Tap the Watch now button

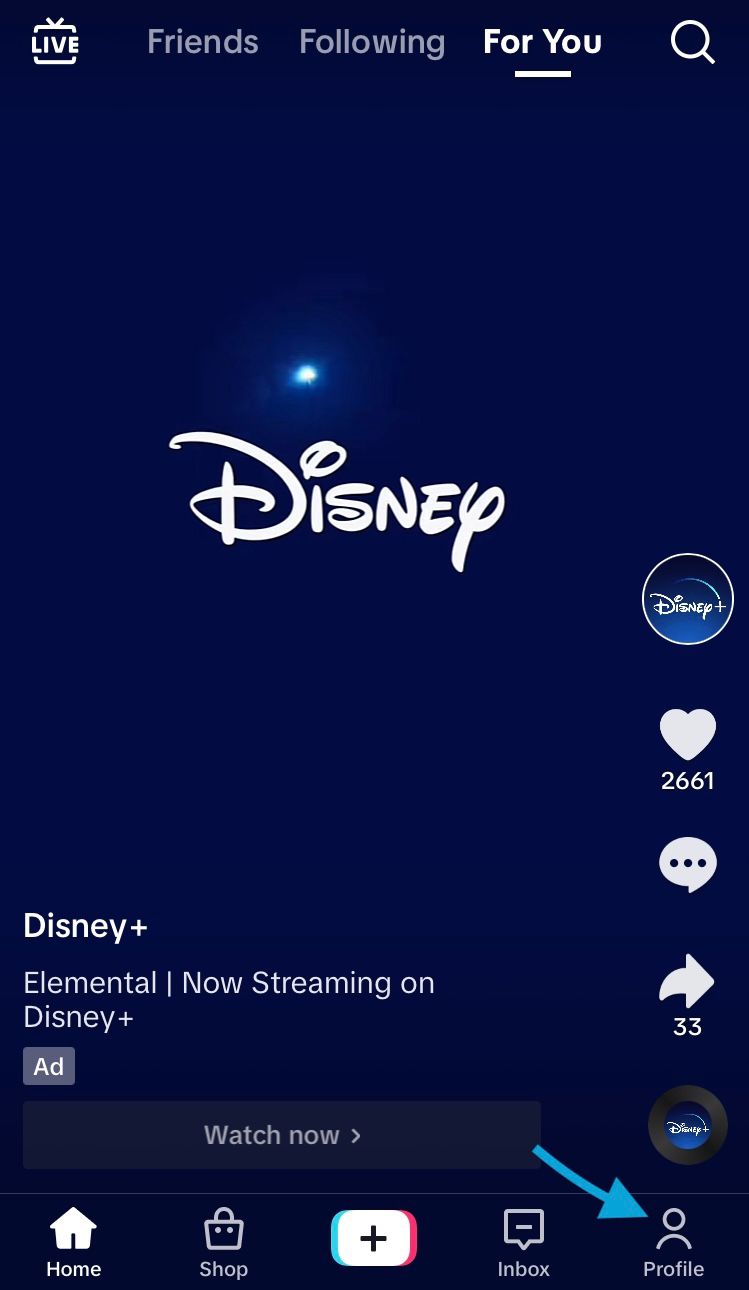282,1135
